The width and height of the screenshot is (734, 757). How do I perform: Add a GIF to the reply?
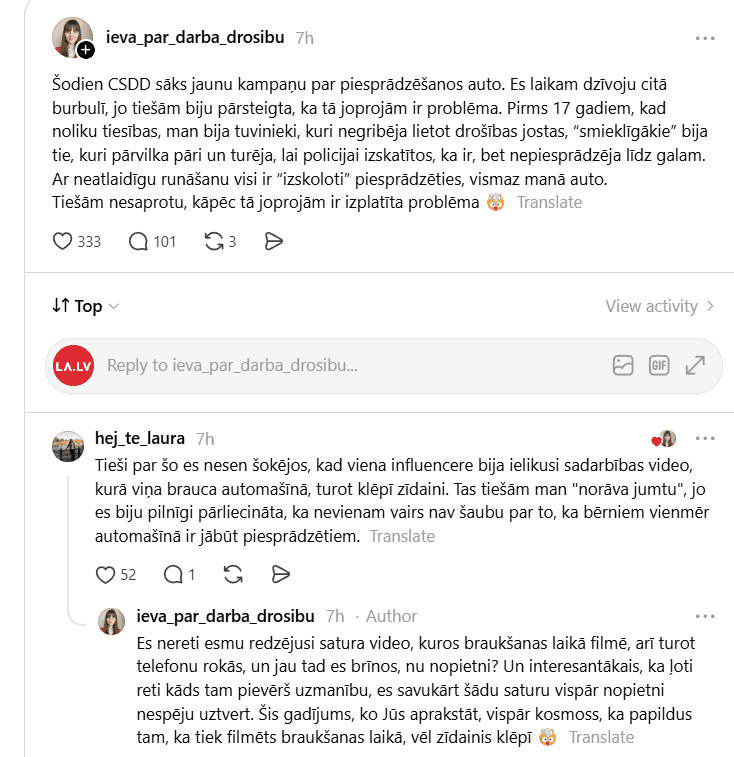pos(659,365)
